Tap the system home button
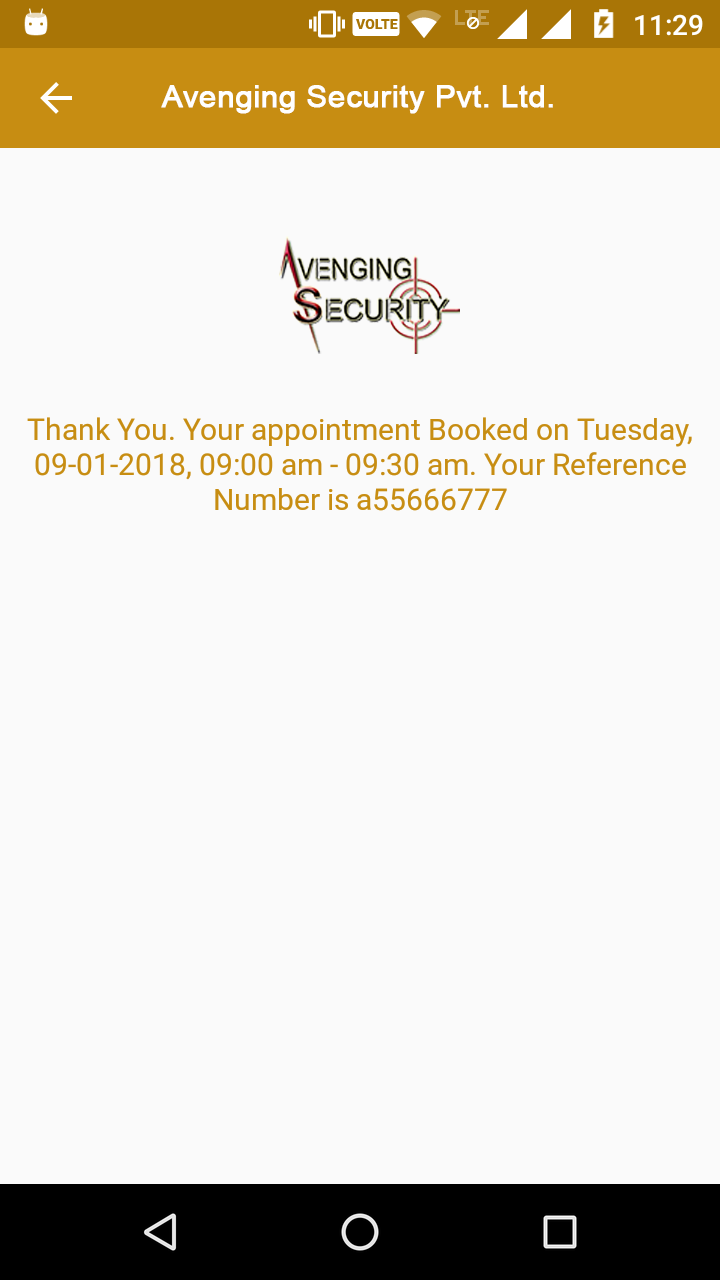The width and height of the screenshot is (720, 1280). tap(360, 1231)
